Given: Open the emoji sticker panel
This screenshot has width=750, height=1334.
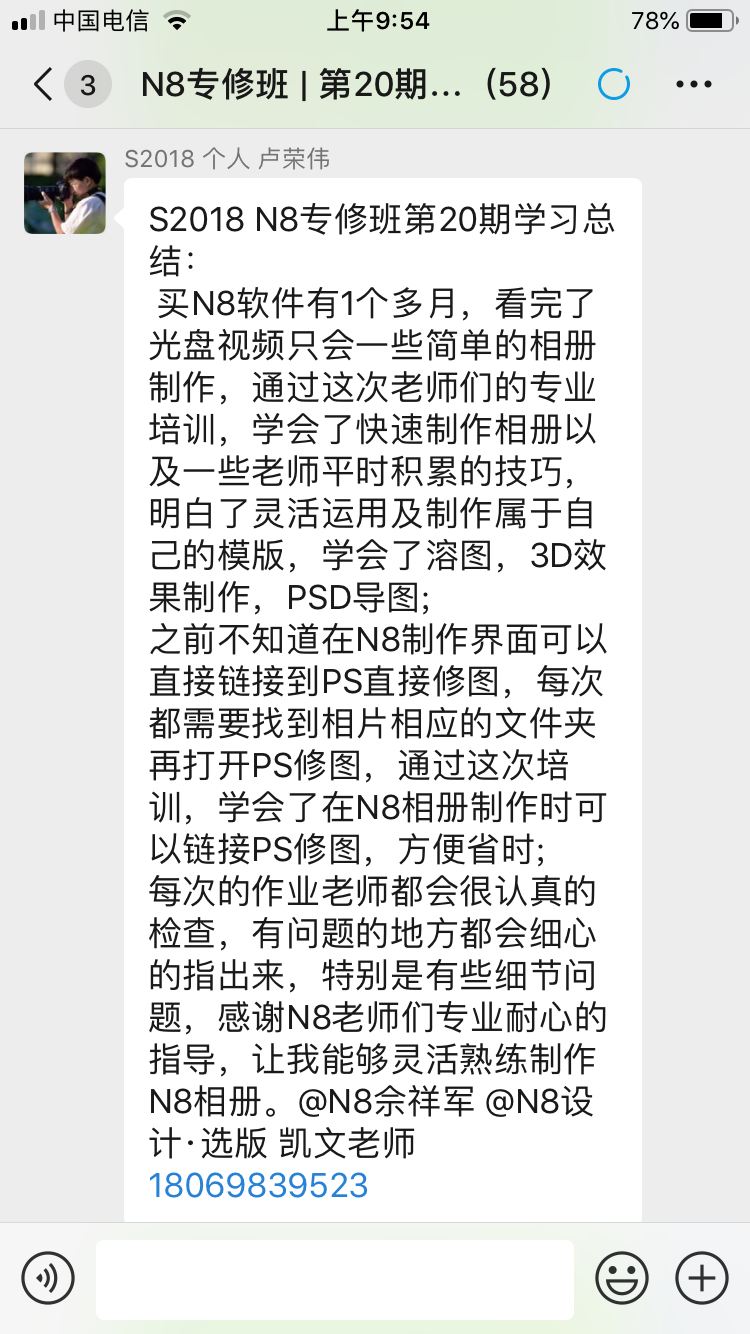Looking at the screenshot, I should [621, 1278].
